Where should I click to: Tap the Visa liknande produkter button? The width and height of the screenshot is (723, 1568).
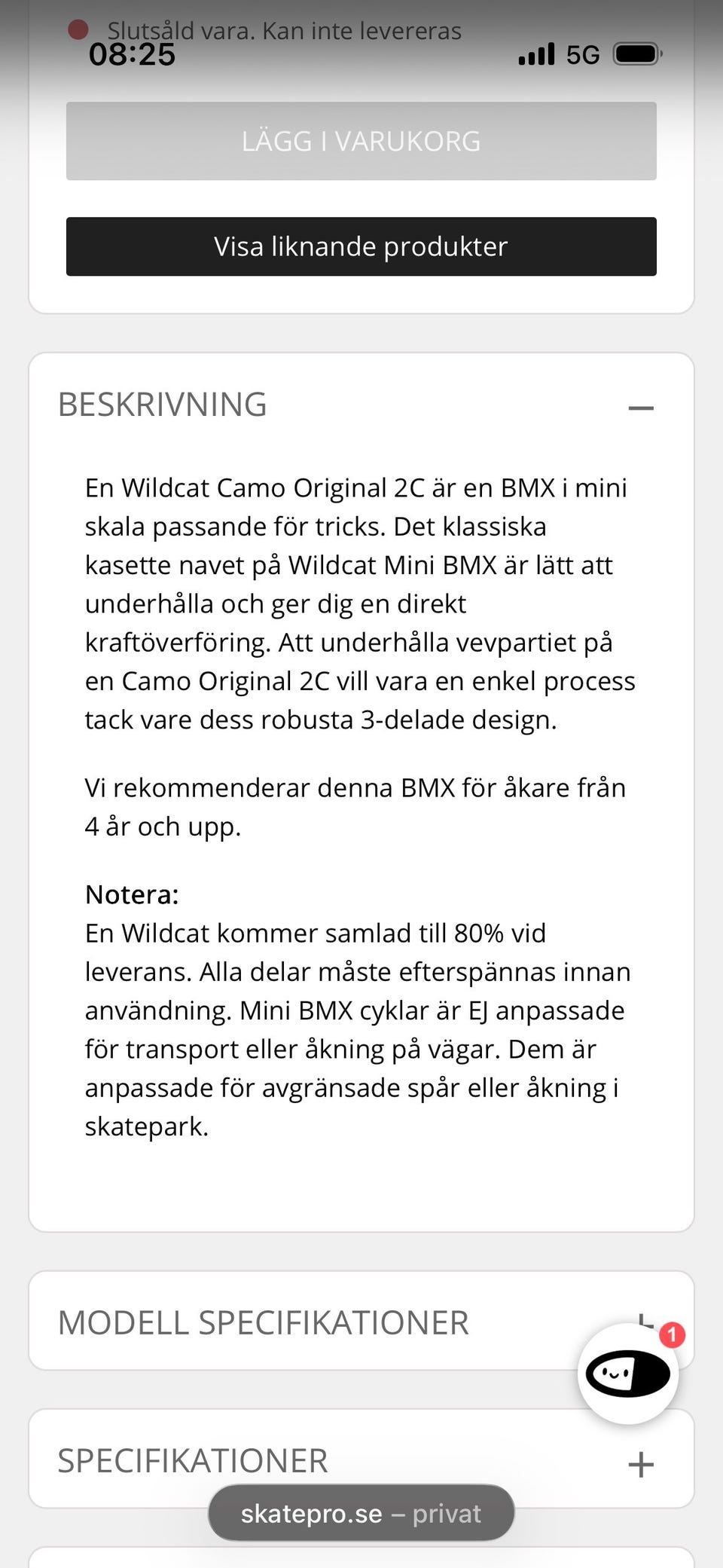[x=361, y=246]
